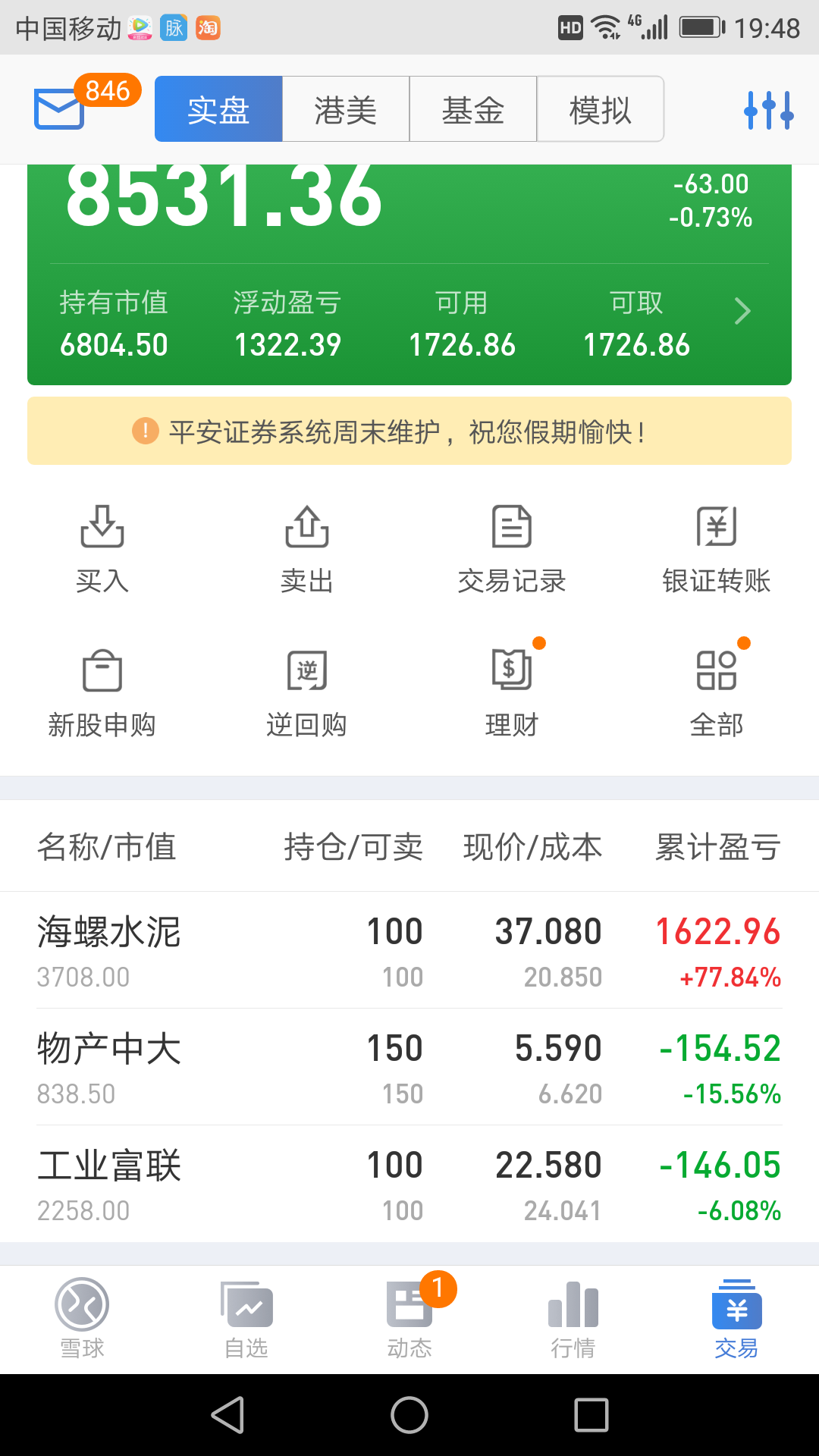Open the 海螺水泥 holding row
The height and width of the screenshot is (1456, 819).
409,950
